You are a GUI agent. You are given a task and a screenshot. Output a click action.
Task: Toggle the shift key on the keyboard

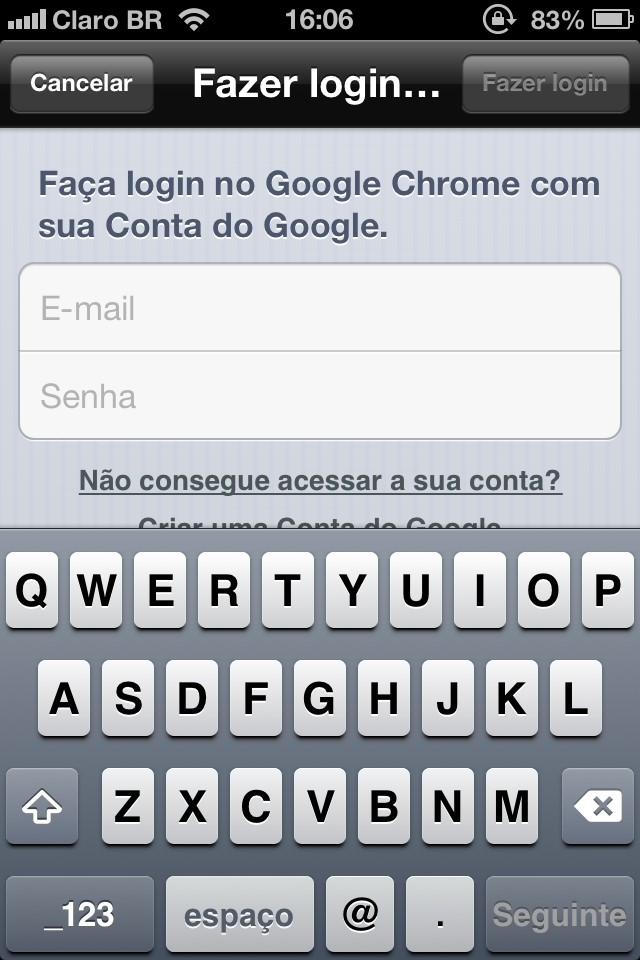tap(42, 806)
